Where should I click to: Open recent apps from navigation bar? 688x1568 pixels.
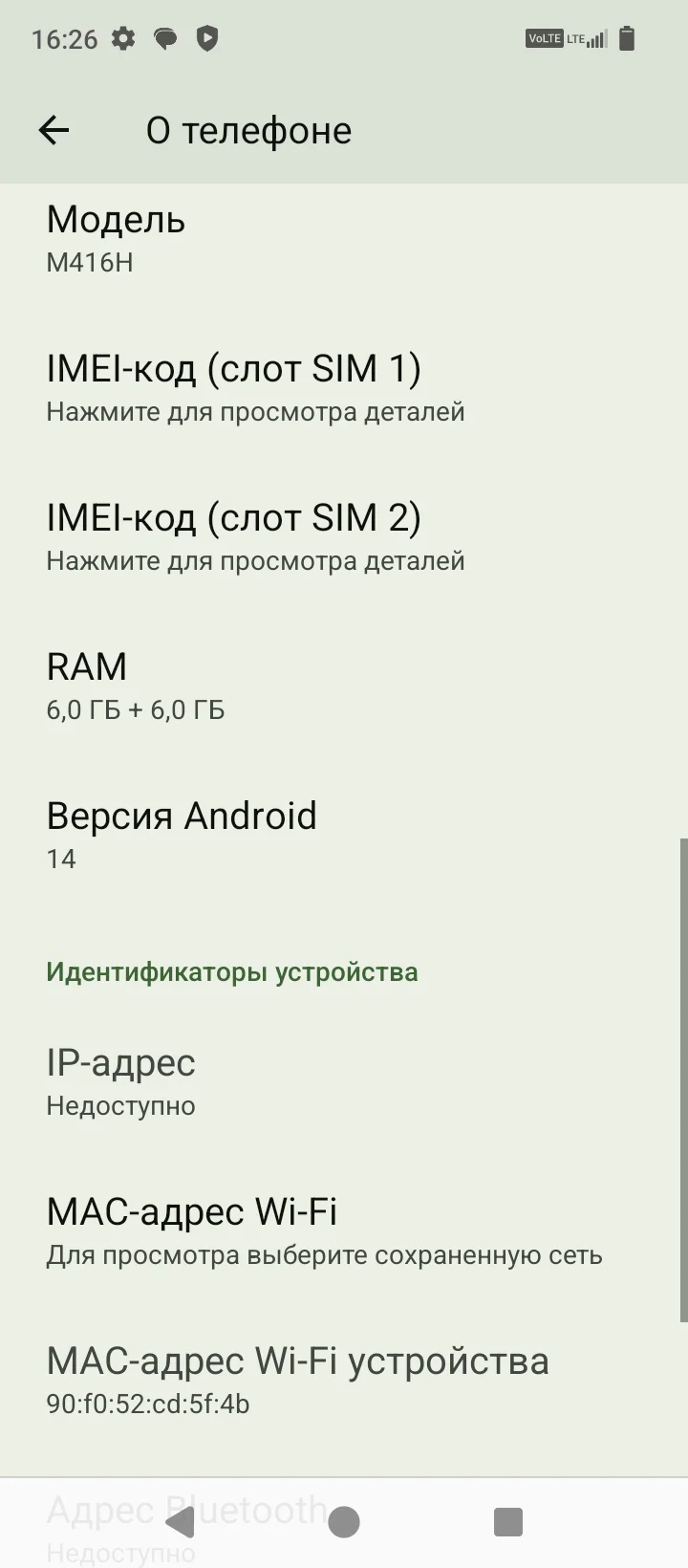click(x=507, y=1521)
